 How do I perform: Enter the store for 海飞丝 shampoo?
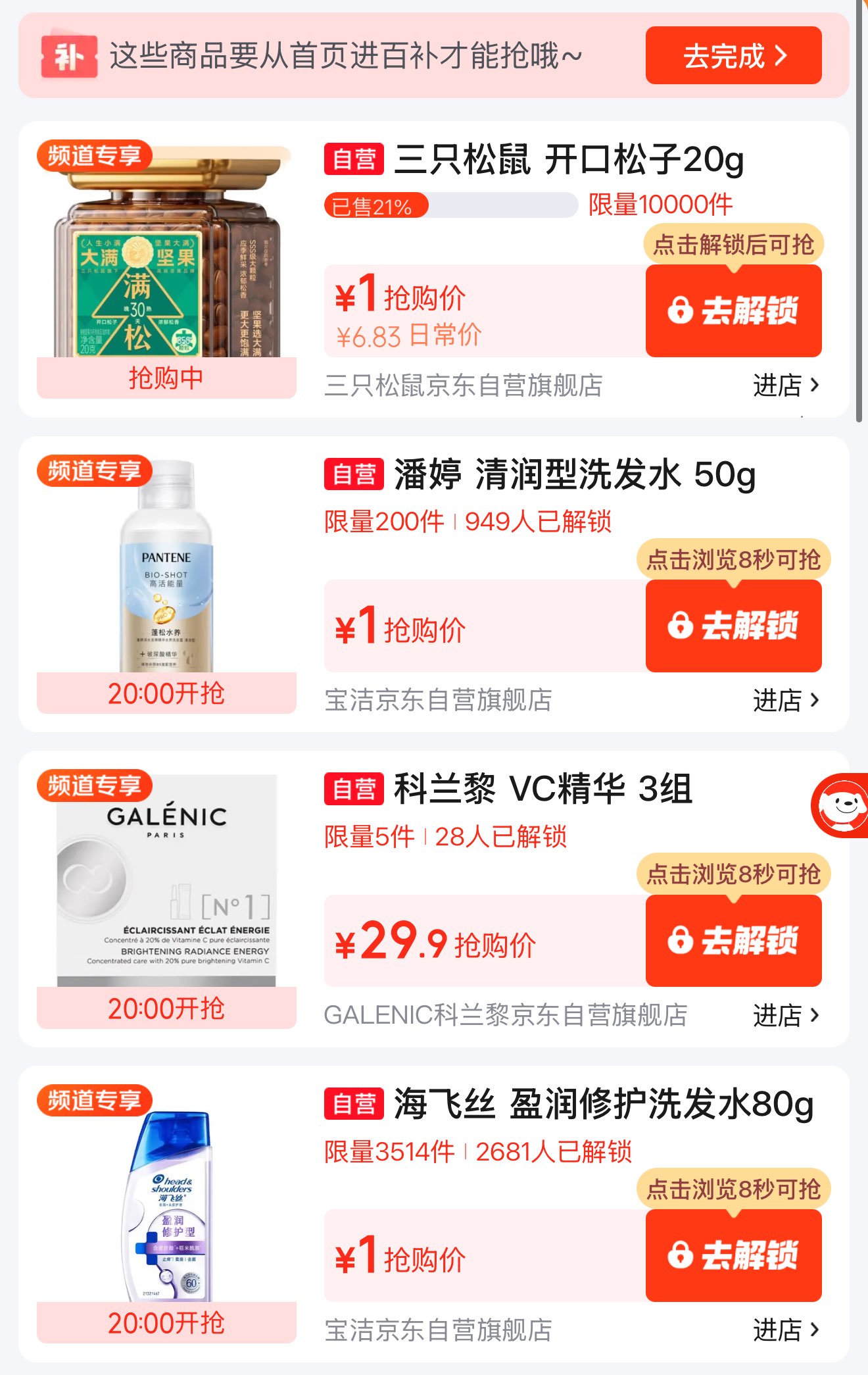coord(786,1330)
